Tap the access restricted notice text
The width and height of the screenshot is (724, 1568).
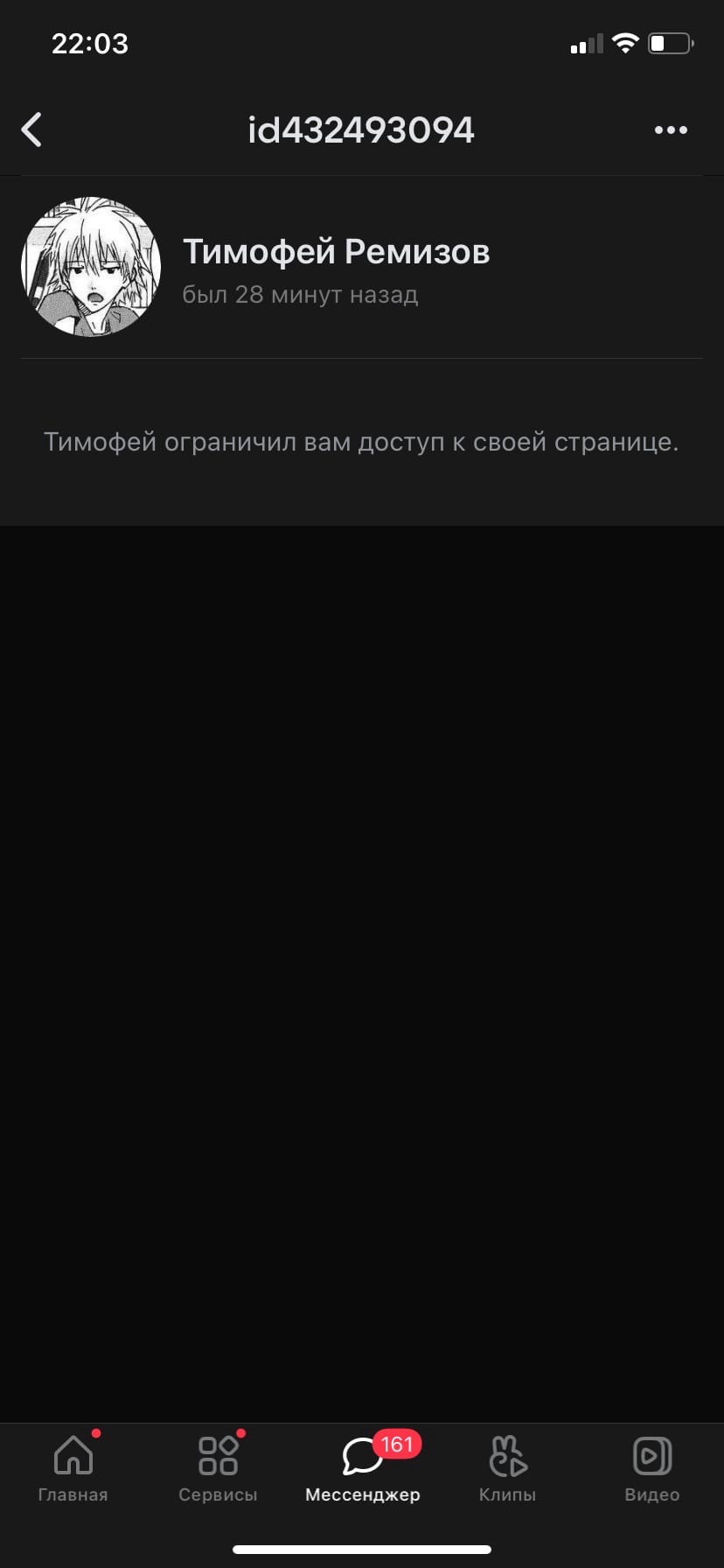point(361,443)
